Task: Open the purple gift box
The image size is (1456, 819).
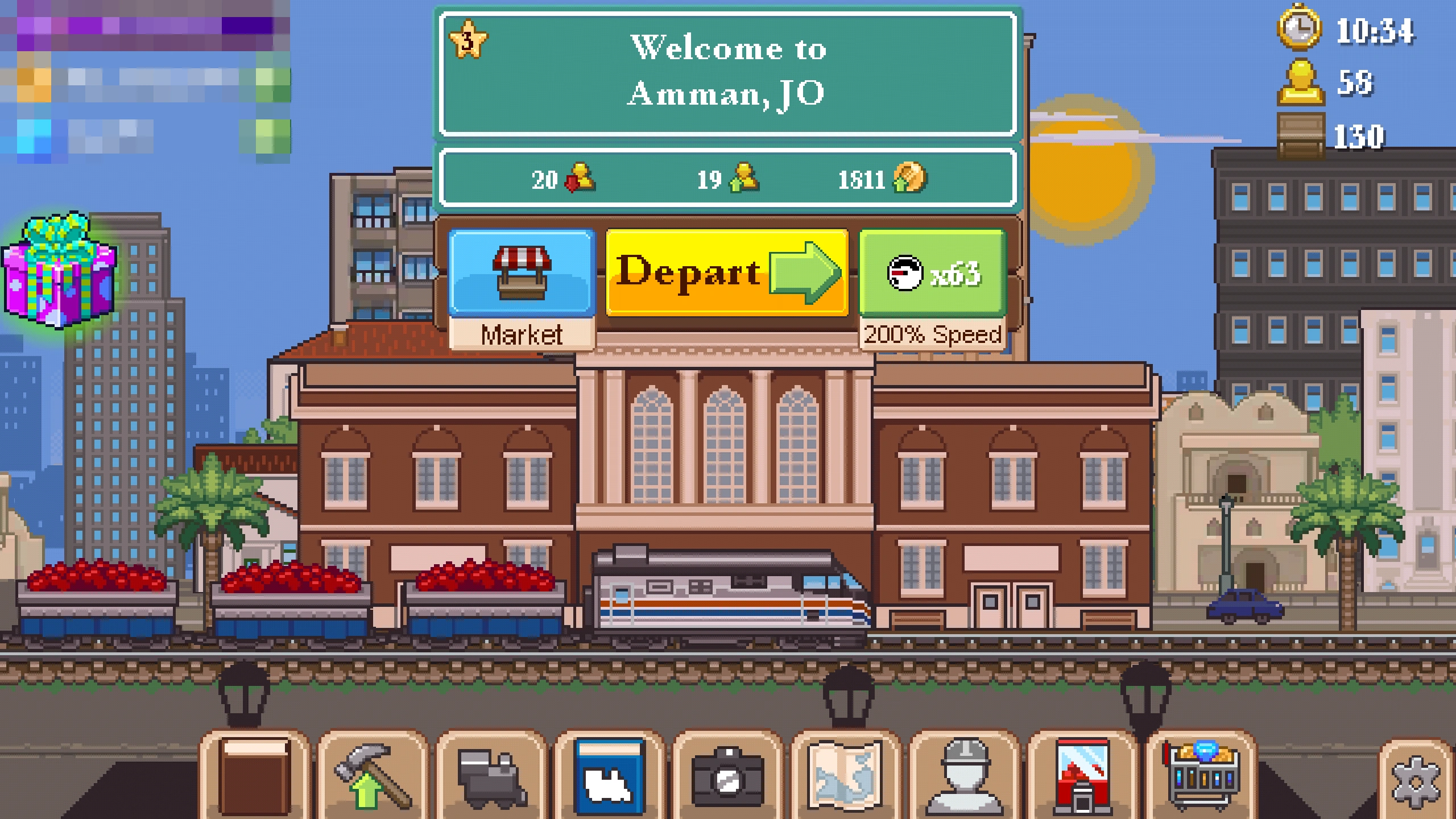Action: 59,272
